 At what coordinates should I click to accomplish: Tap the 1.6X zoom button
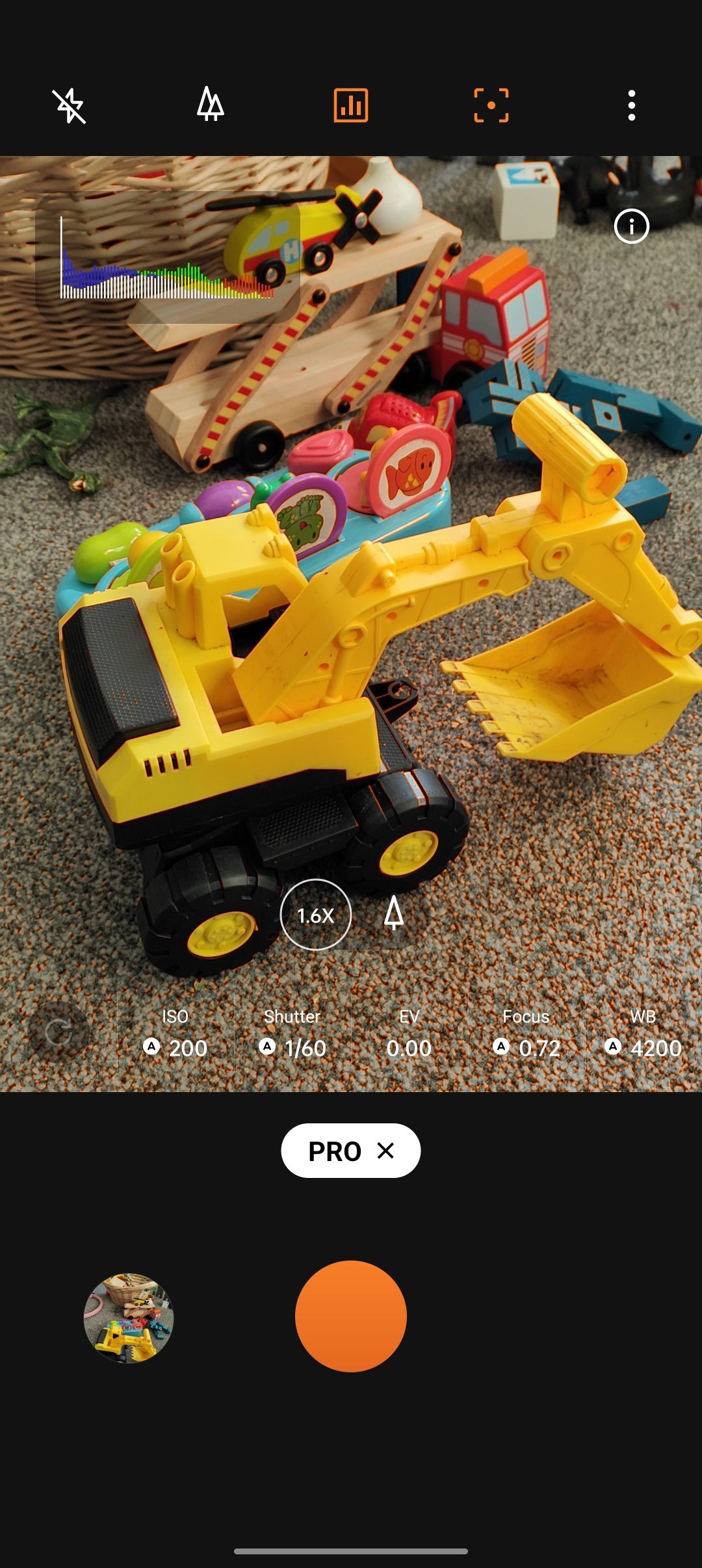tap(316, 915)
